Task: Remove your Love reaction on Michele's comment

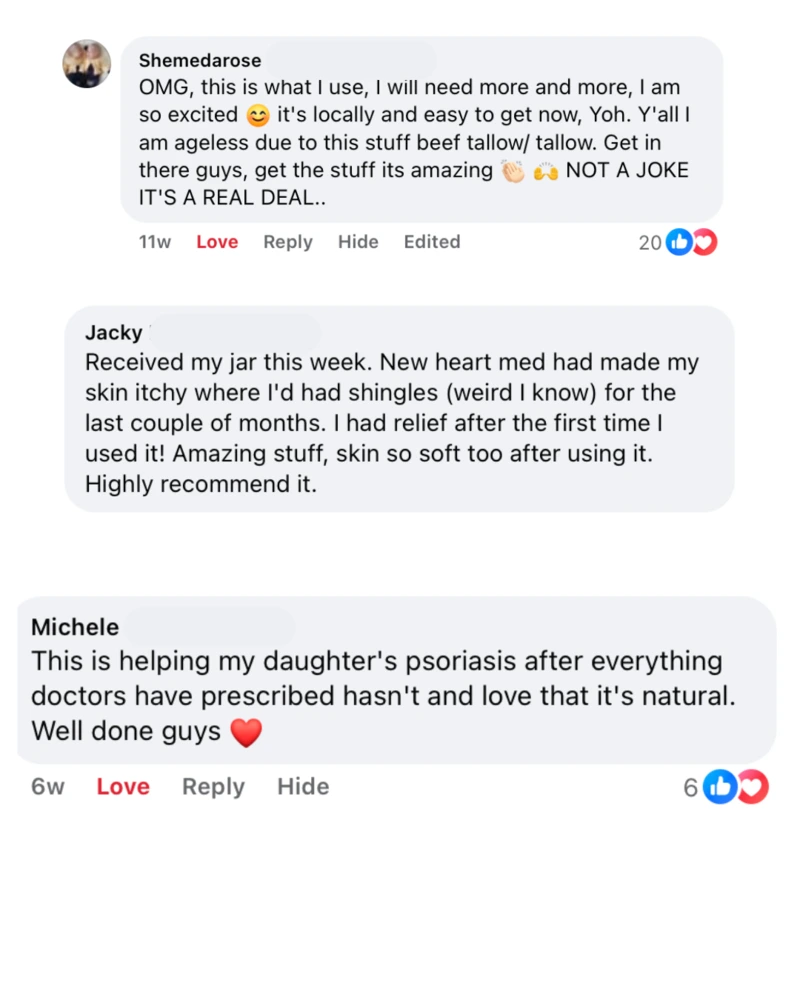Action: pos(123,787)
